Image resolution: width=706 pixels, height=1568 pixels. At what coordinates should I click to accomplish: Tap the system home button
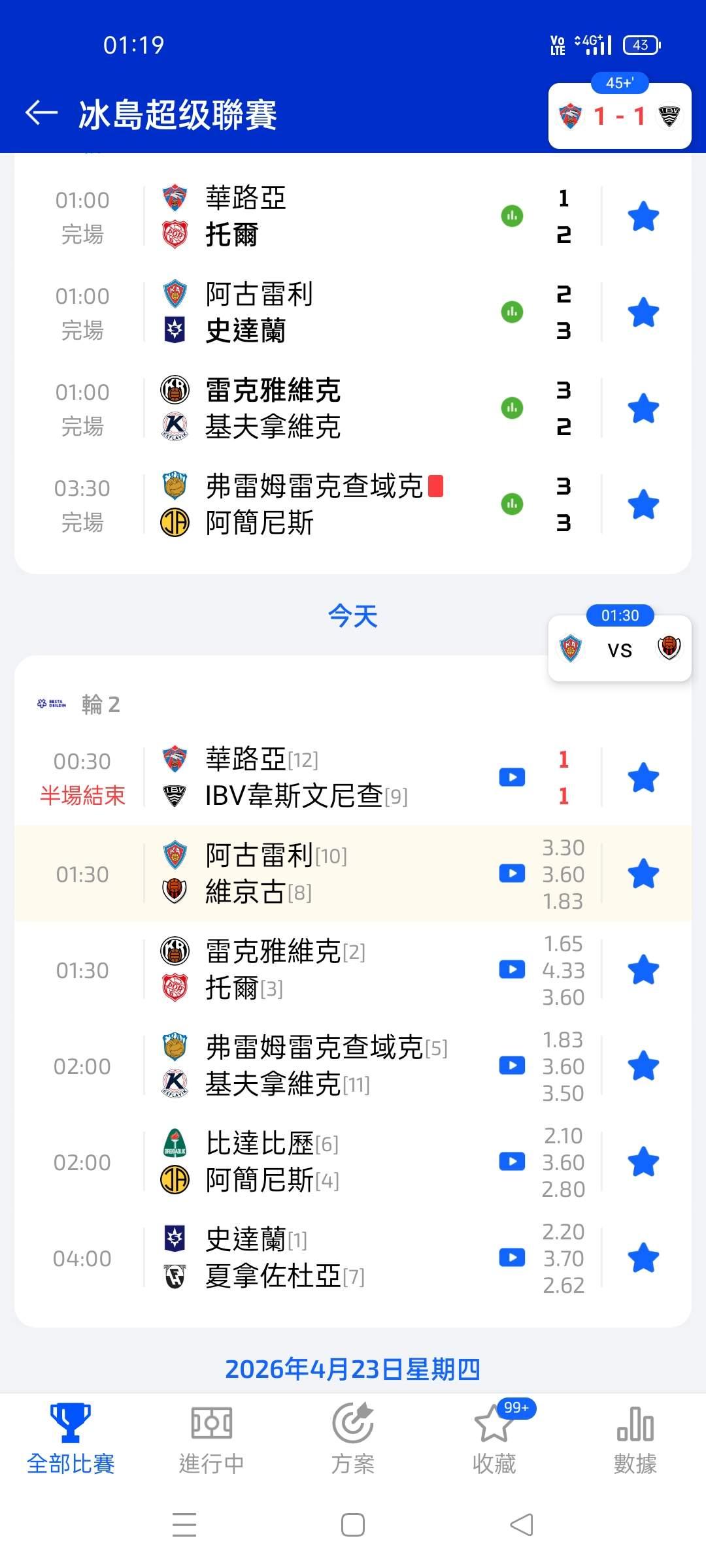tap(353, 1525)
